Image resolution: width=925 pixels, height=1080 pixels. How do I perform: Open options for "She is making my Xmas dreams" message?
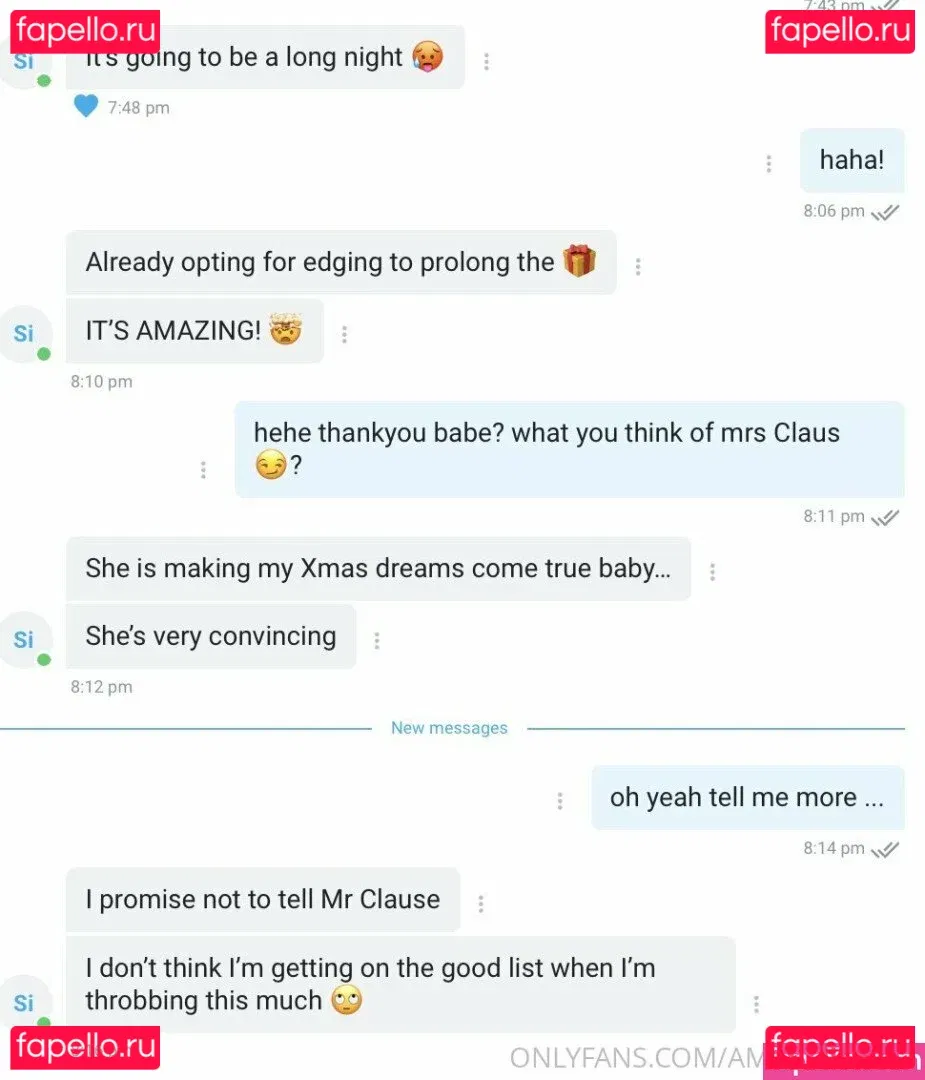712,572
